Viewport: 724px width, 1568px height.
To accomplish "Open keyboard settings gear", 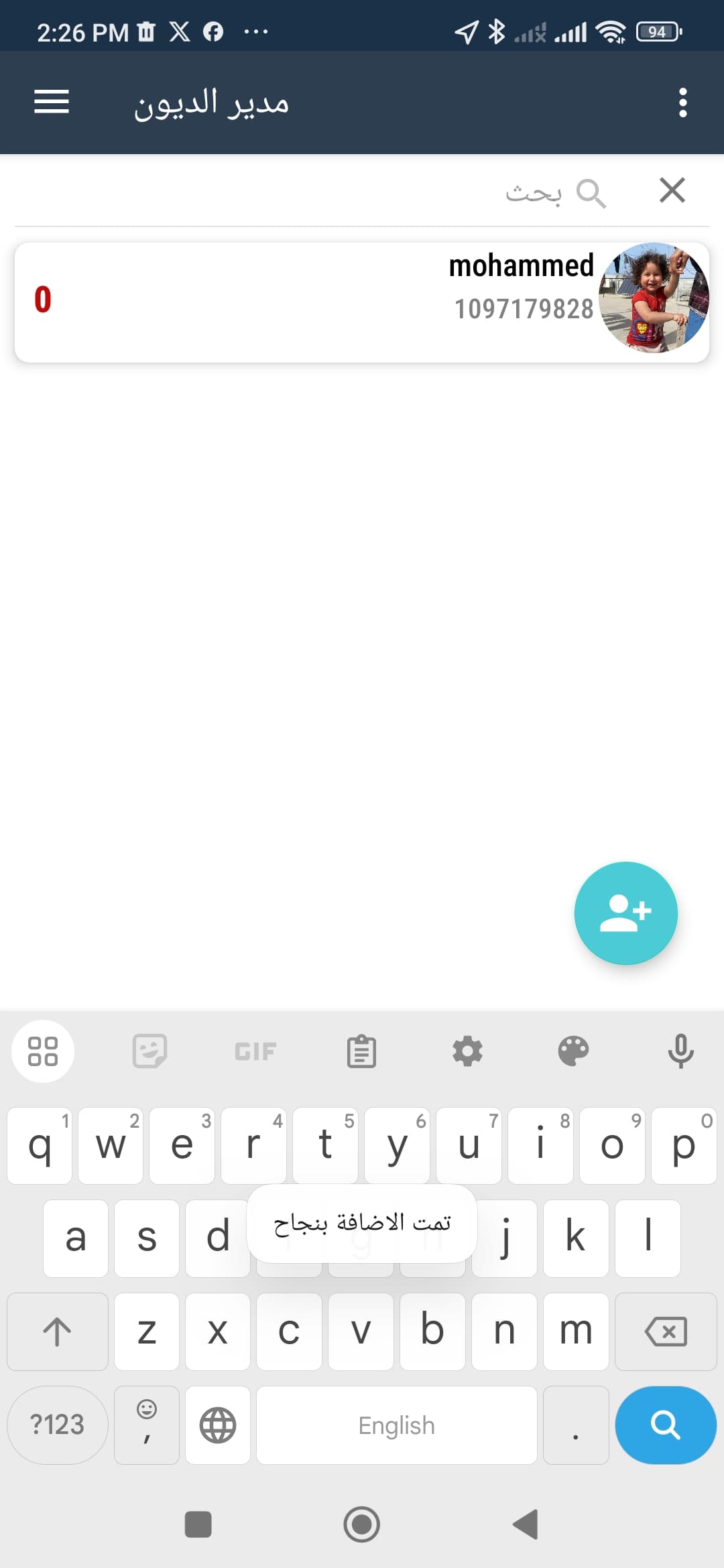I will tap(467, 1051).
